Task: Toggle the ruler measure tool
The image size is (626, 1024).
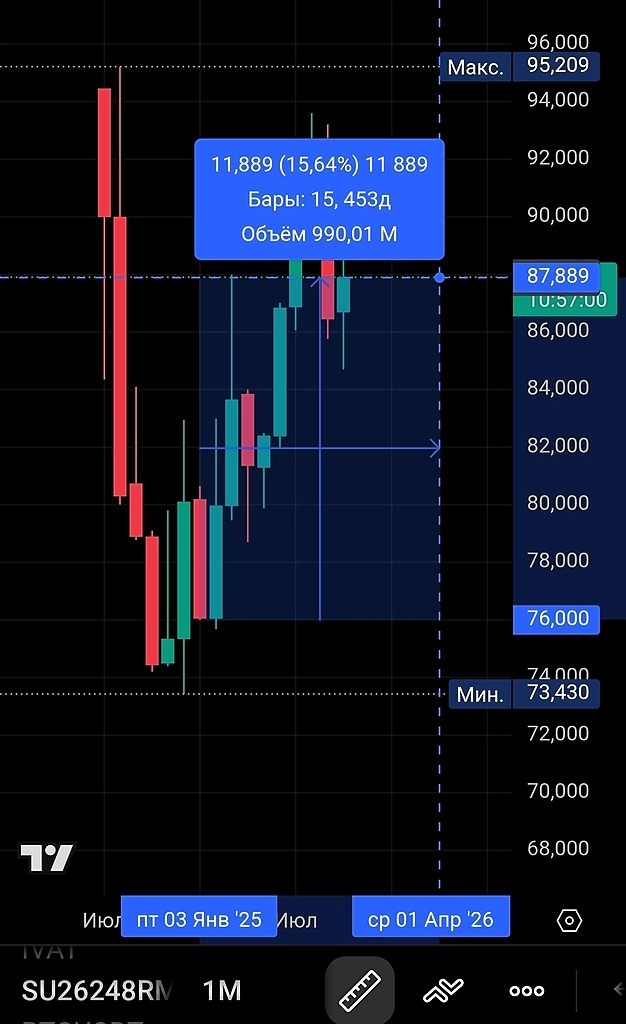Action: click(x=360, y=991)
